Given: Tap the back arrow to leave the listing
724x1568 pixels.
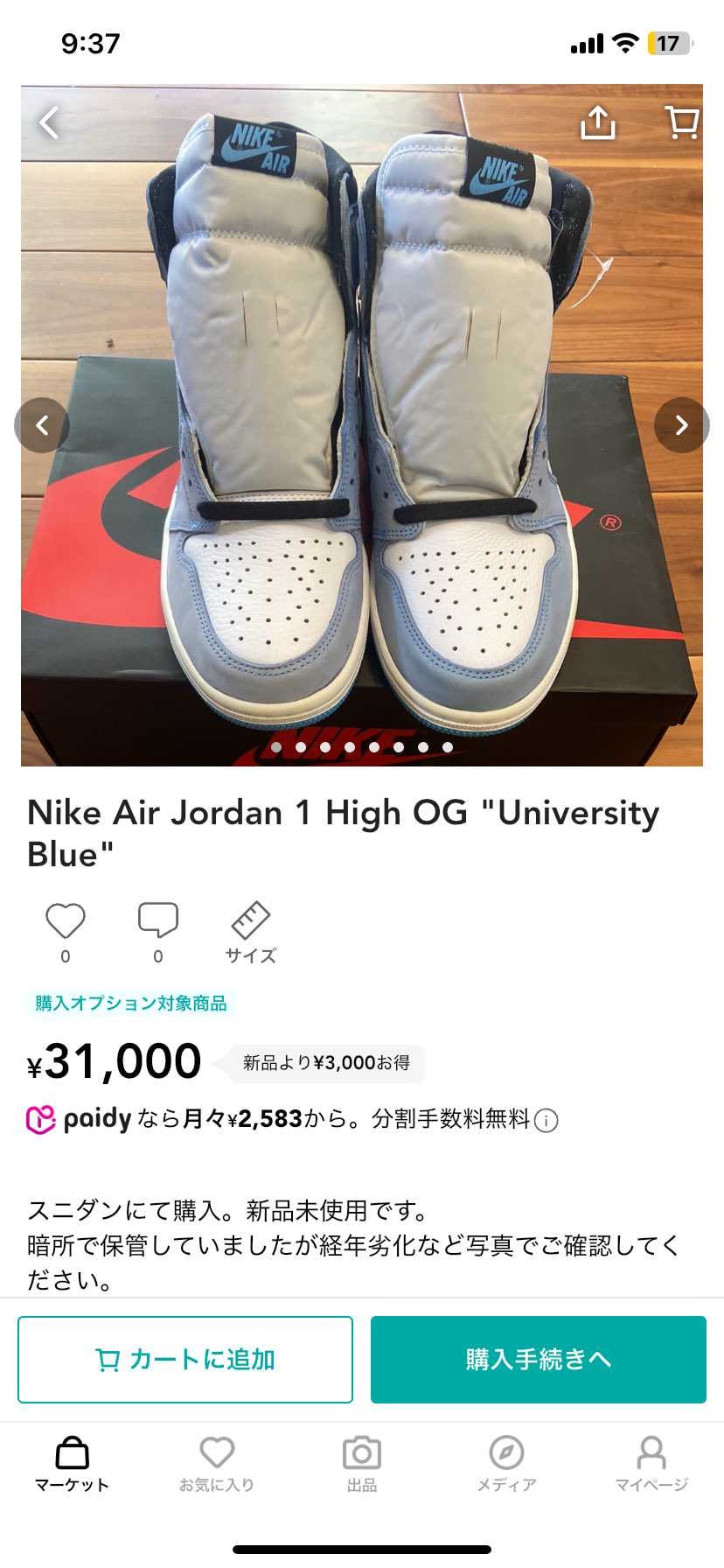Looking at the screenshot, I should 48,122.
